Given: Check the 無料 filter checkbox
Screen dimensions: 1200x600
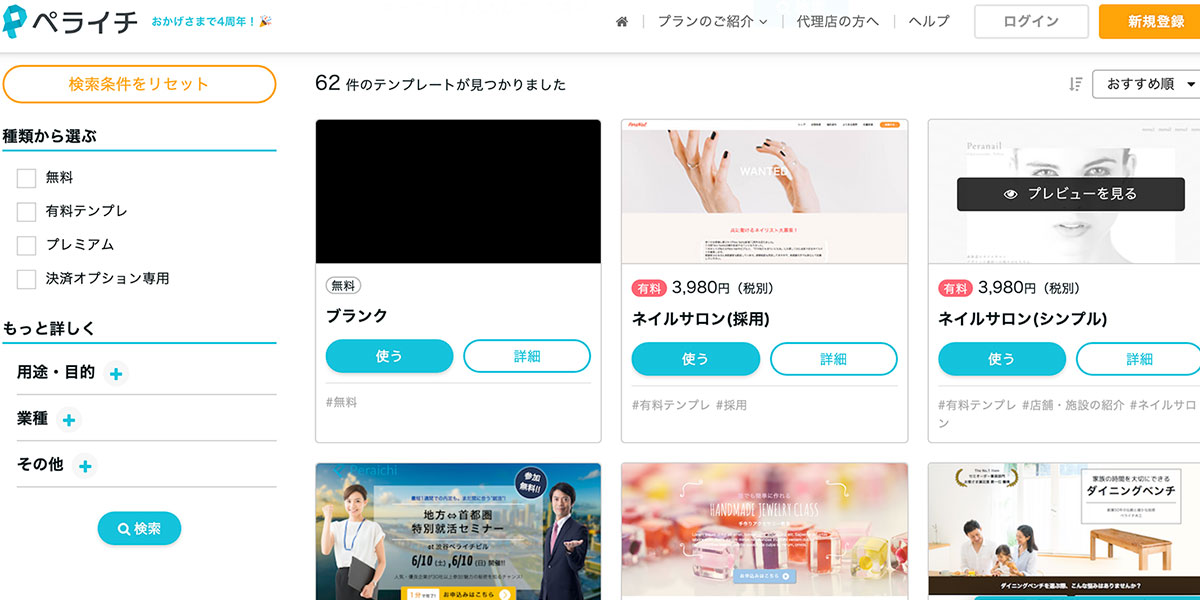Looking at the screenshot, I should coord(26,178).
